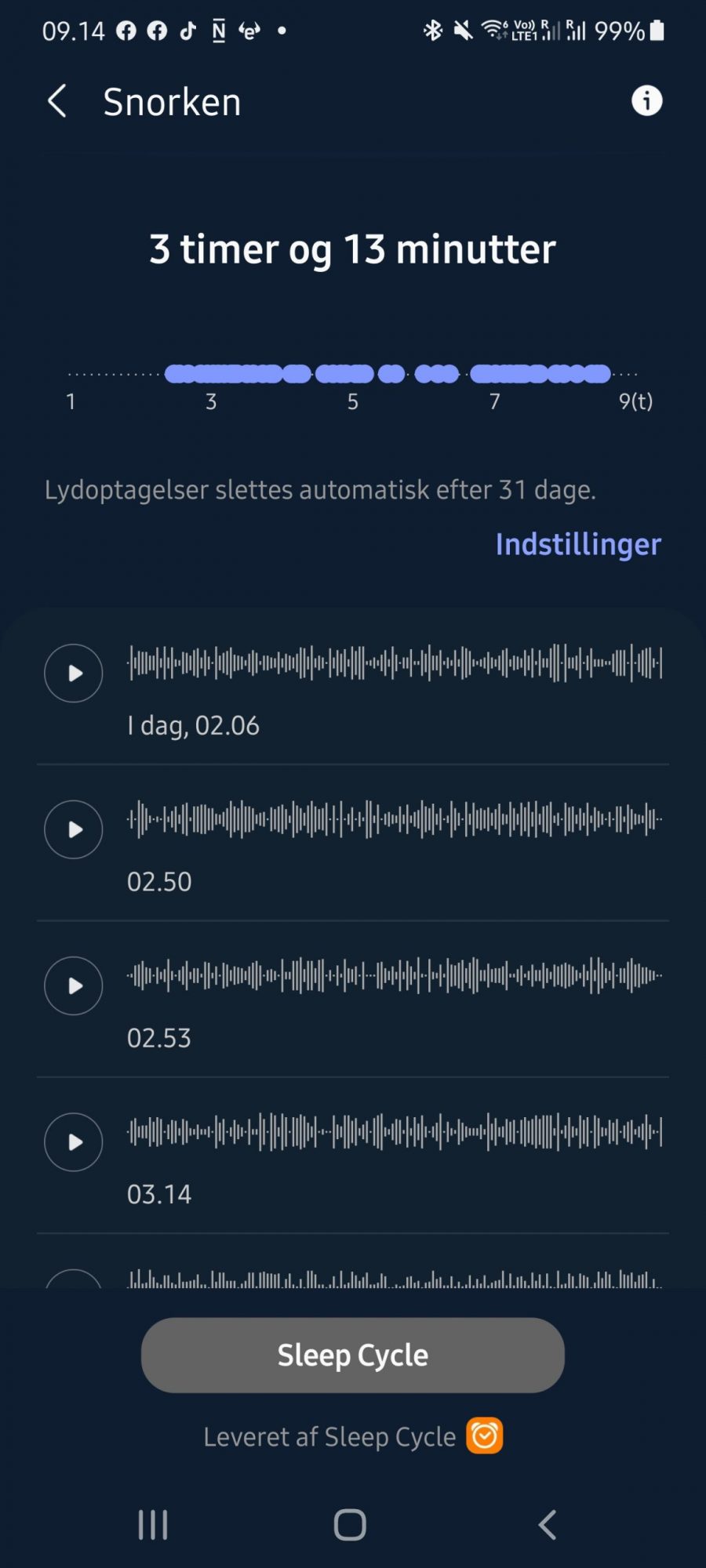706x1568 pixels.
Task: Go back from the Snorken screen
Action: (57, 102)
